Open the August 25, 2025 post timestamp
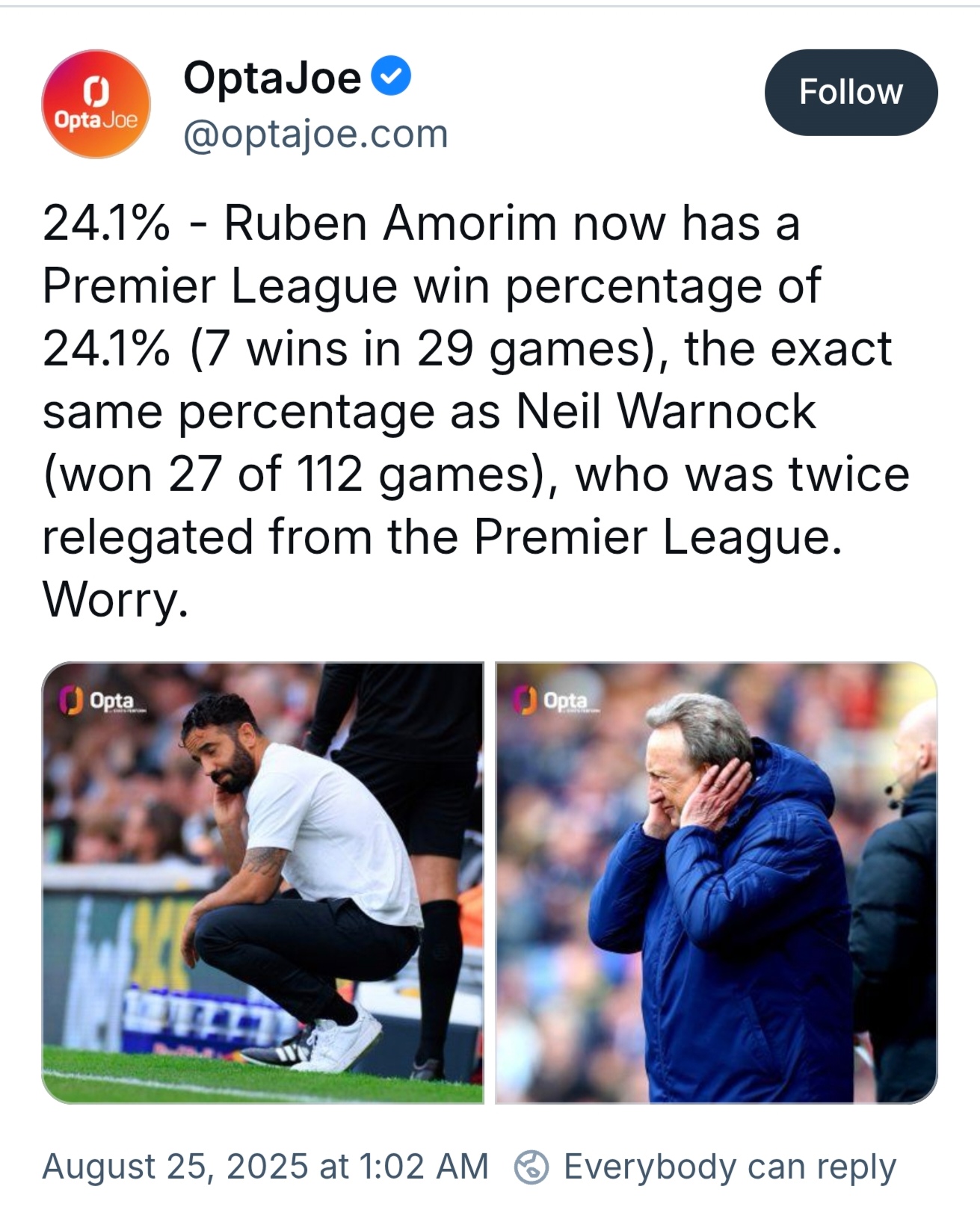This screenshot has width=980, height=1216. 265,1166
